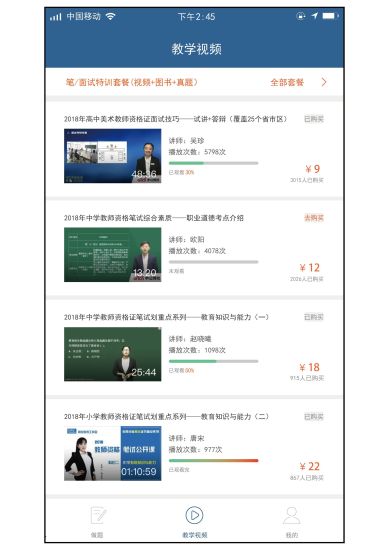Play the 高中美术教师资格证面试技巧 video thumbnail
389x550 pixels.
[x=113, y=156]
